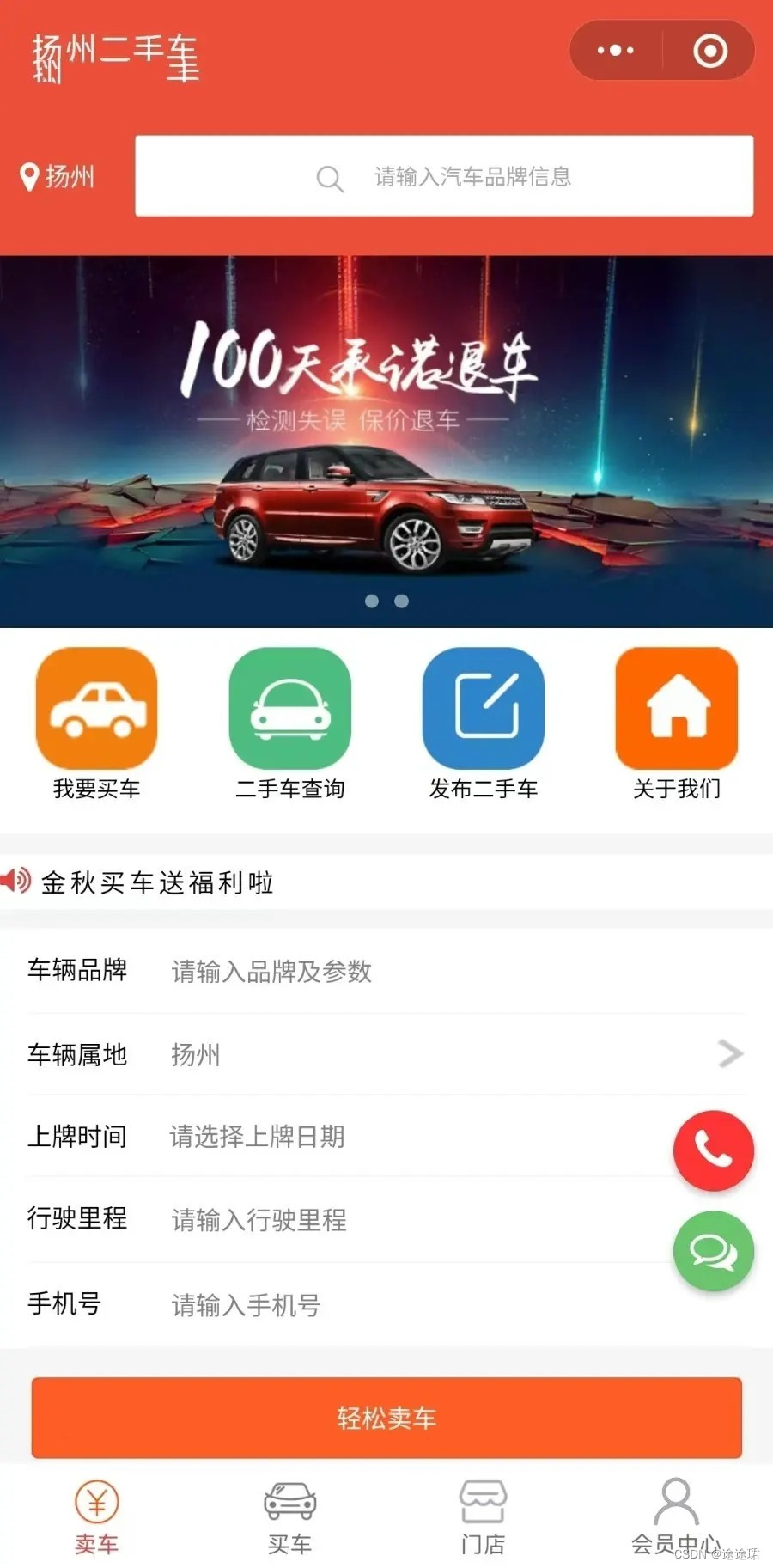The height and width of the screenshot is (1568, 773).
Task: Enter the 车辆品牌 field
Action: tap(386, 971)
